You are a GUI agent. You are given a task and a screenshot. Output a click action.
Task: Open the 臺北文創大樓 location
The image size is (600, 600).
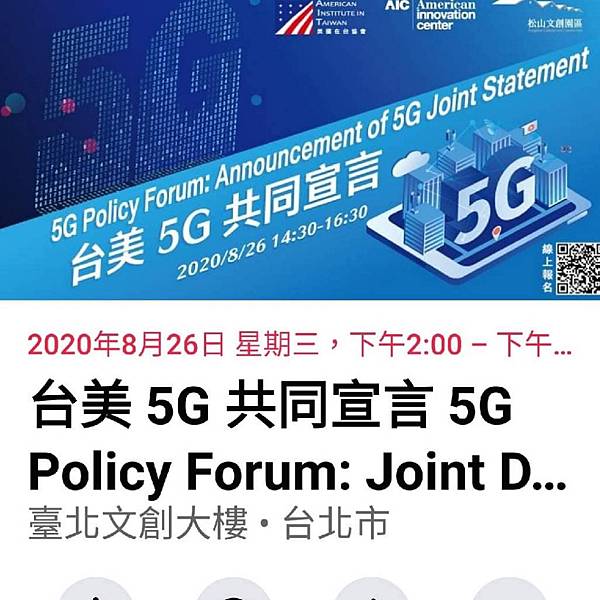click(138, 525)
